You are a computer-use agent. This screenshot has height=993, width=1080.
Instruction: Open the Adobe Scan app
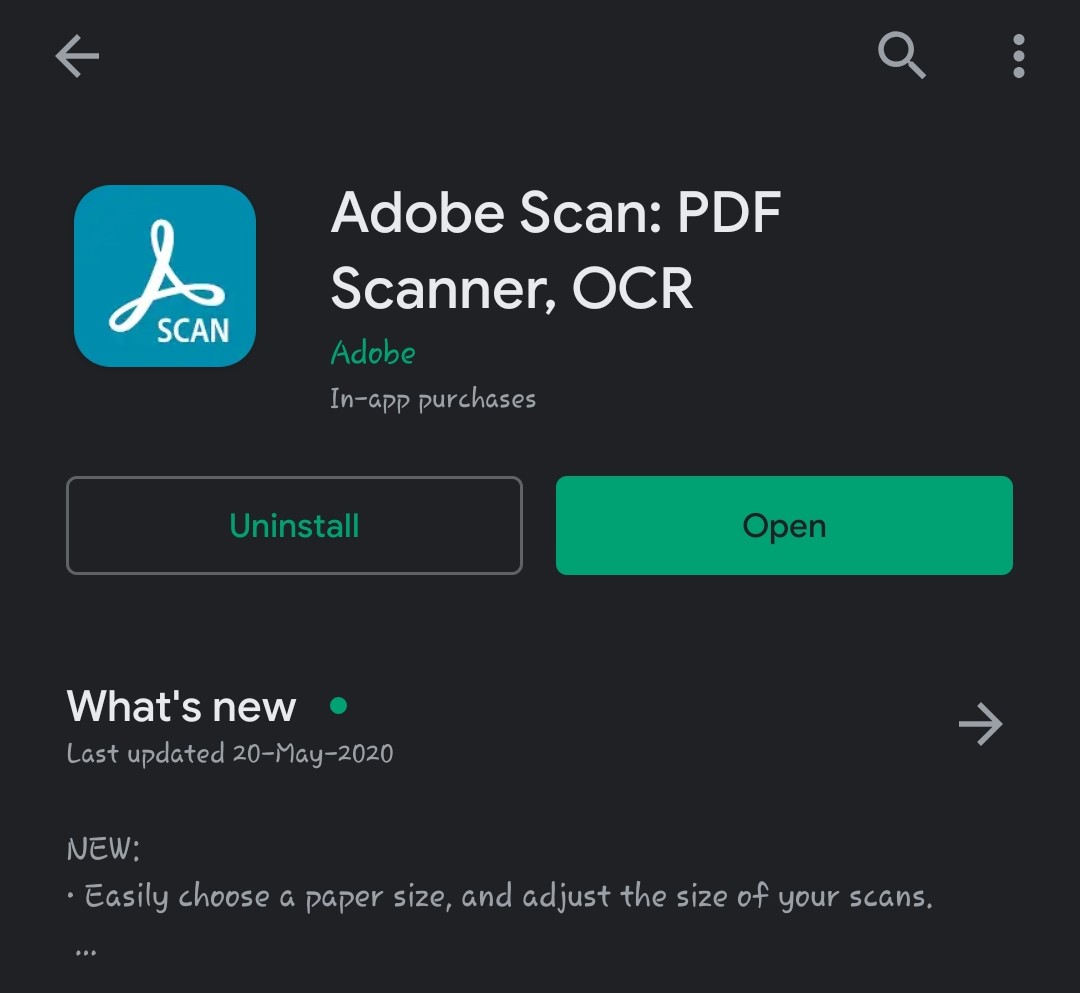click(784, 526)
